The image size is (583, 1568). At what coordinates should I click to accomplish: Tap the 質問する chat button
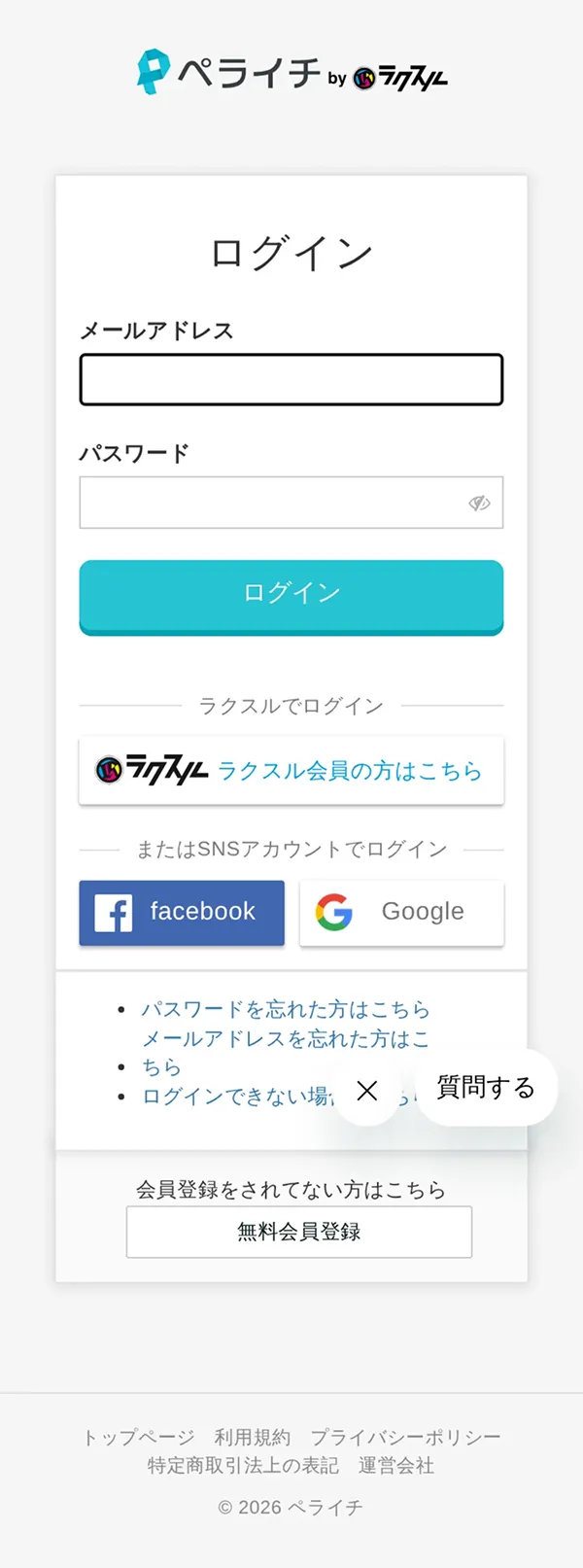(x=486, y=1087)
